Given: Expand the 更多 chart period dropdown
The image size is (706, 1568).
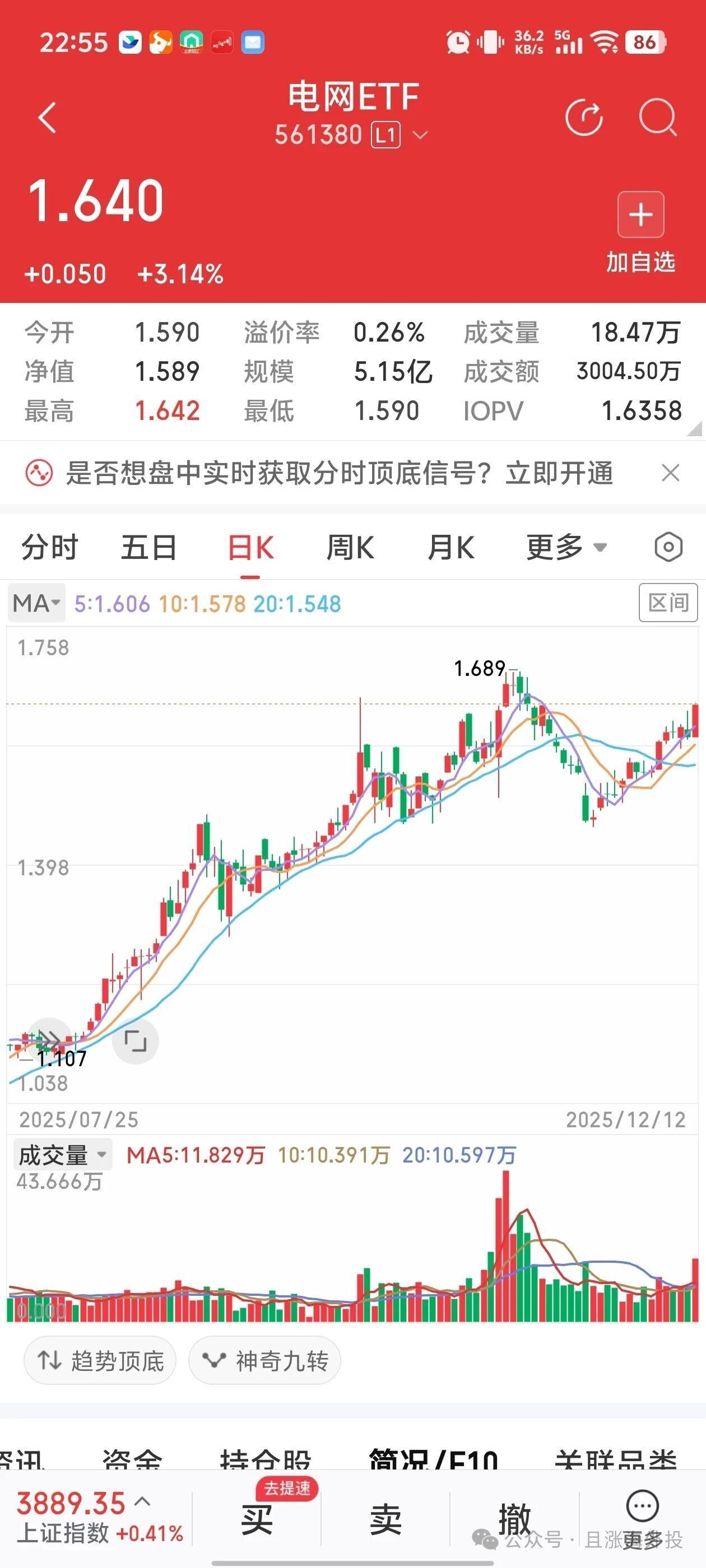Looking at the screenshot, I should click(x=565, y=547).
